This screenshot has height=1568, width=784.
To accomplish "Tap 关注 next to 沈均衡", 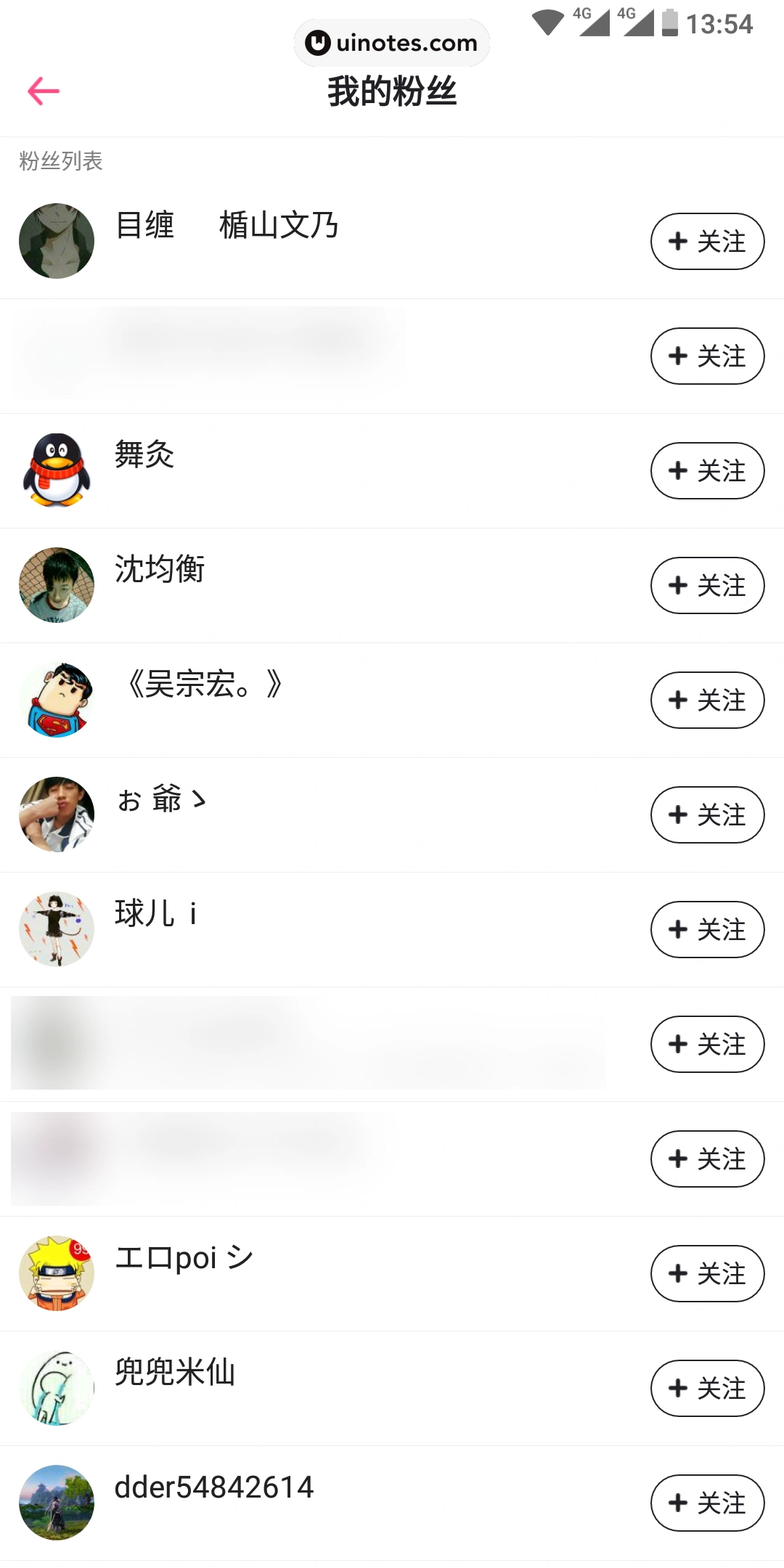I will [707, 585].
